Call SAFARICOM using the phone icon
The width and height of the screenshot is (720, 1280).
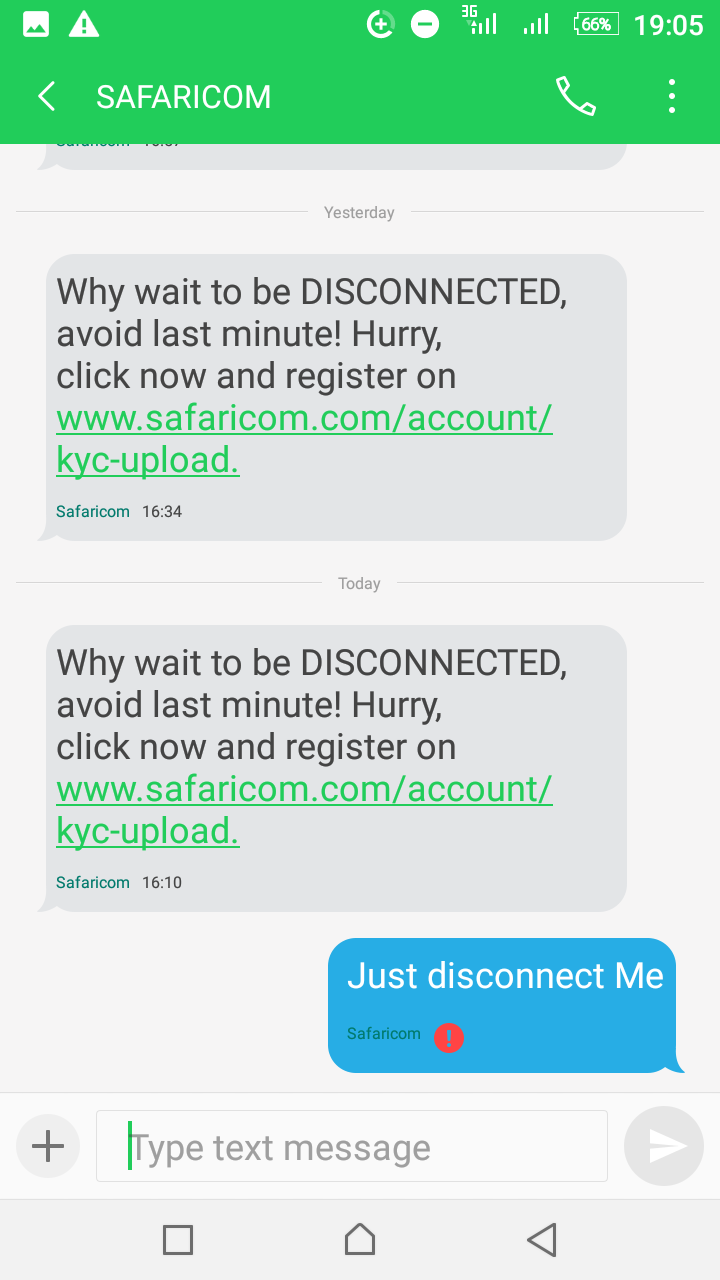tap(576, 97)
